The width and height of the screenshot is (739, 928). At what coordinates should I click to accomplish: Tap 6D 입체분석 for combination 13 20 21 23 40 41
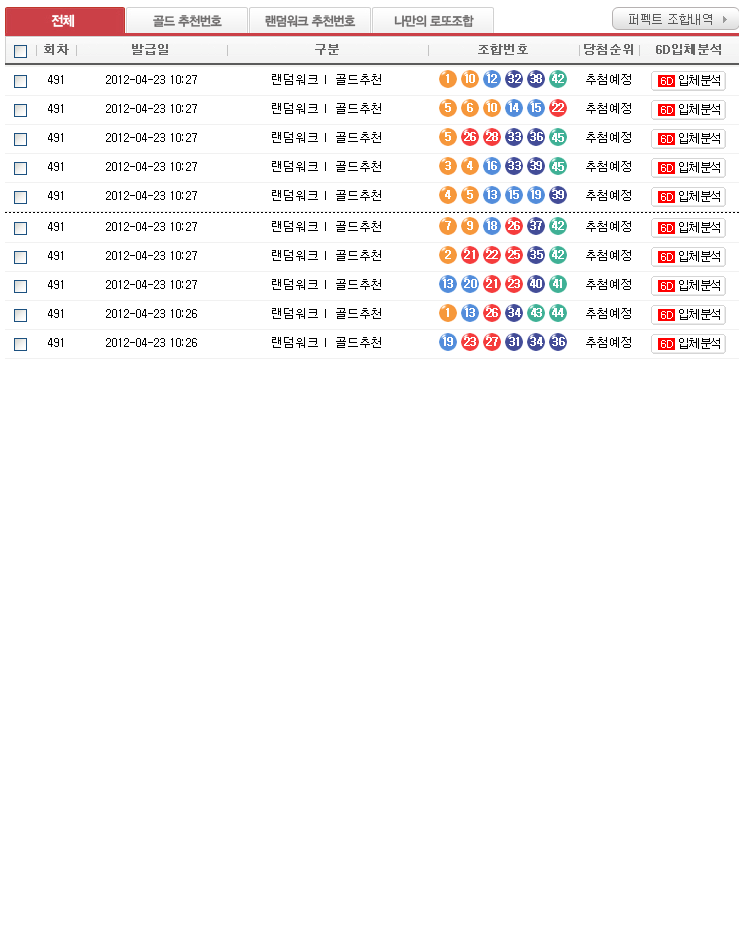pos(688,286)
